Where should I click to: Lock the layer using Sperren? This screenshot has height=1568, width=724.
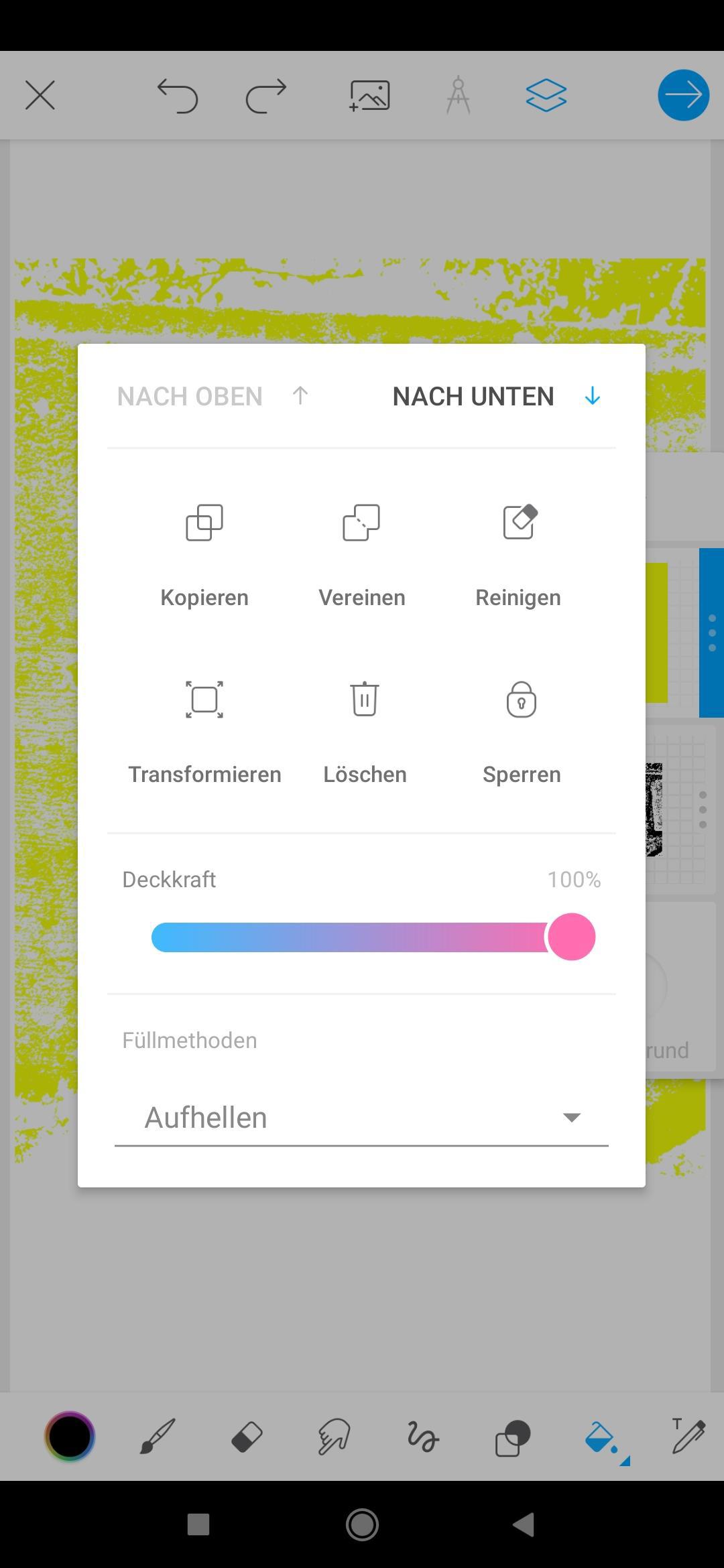pyautogui.click(x=522, y=730)
